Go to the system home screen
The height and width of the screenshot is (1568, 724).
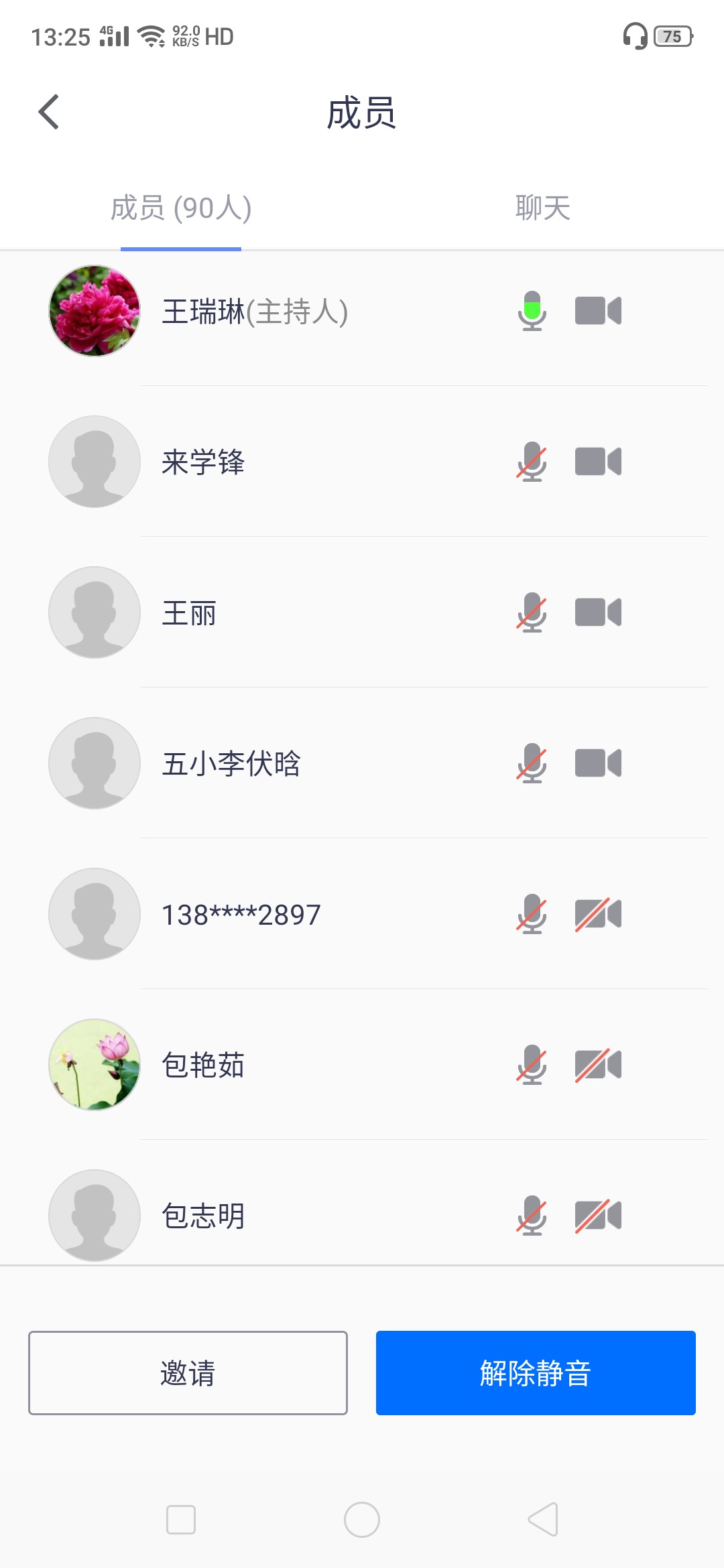coord(362,1520)
